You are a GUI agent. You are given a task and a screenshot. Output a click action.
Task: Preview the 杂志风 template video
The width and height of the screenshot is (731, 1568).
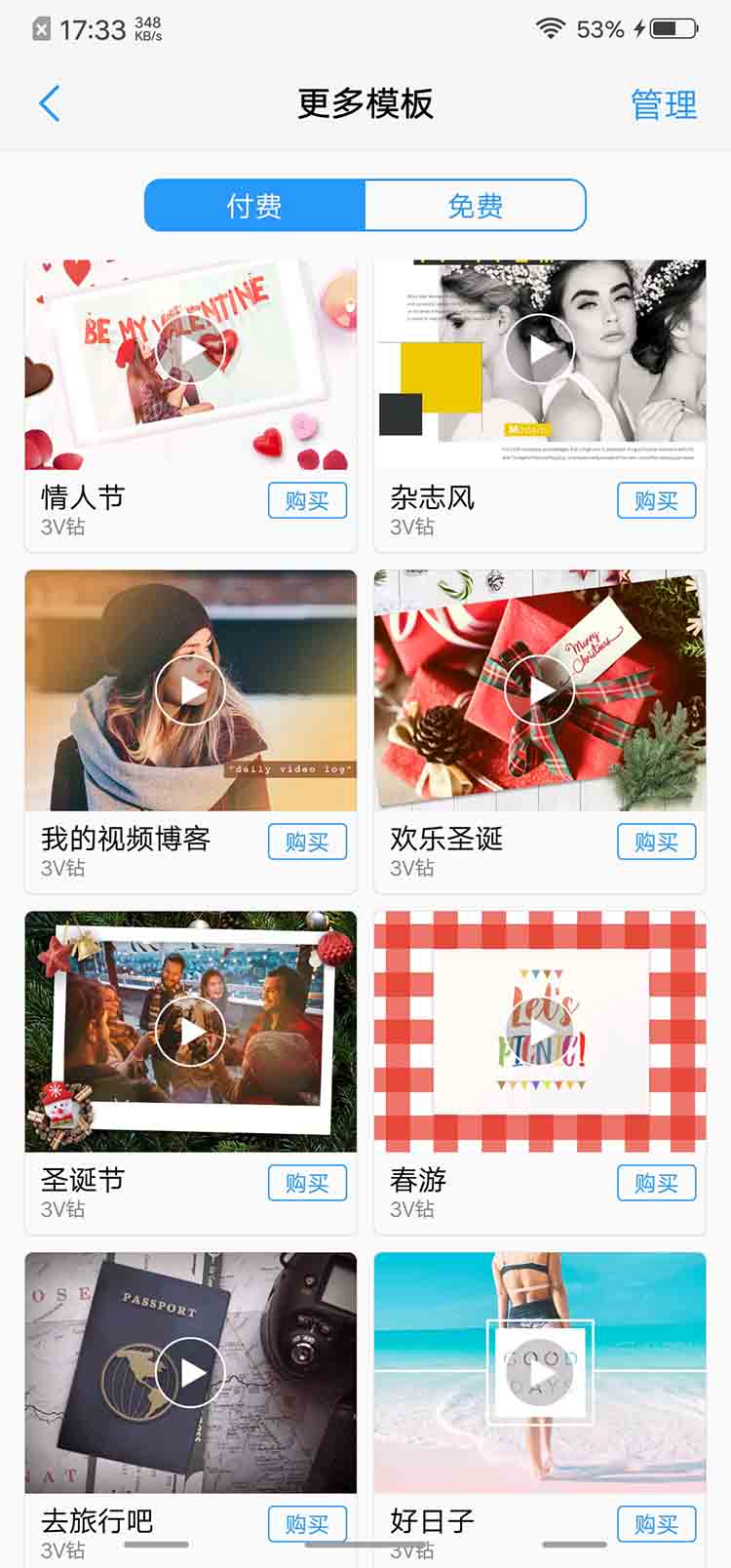click(x=539, y=349)
